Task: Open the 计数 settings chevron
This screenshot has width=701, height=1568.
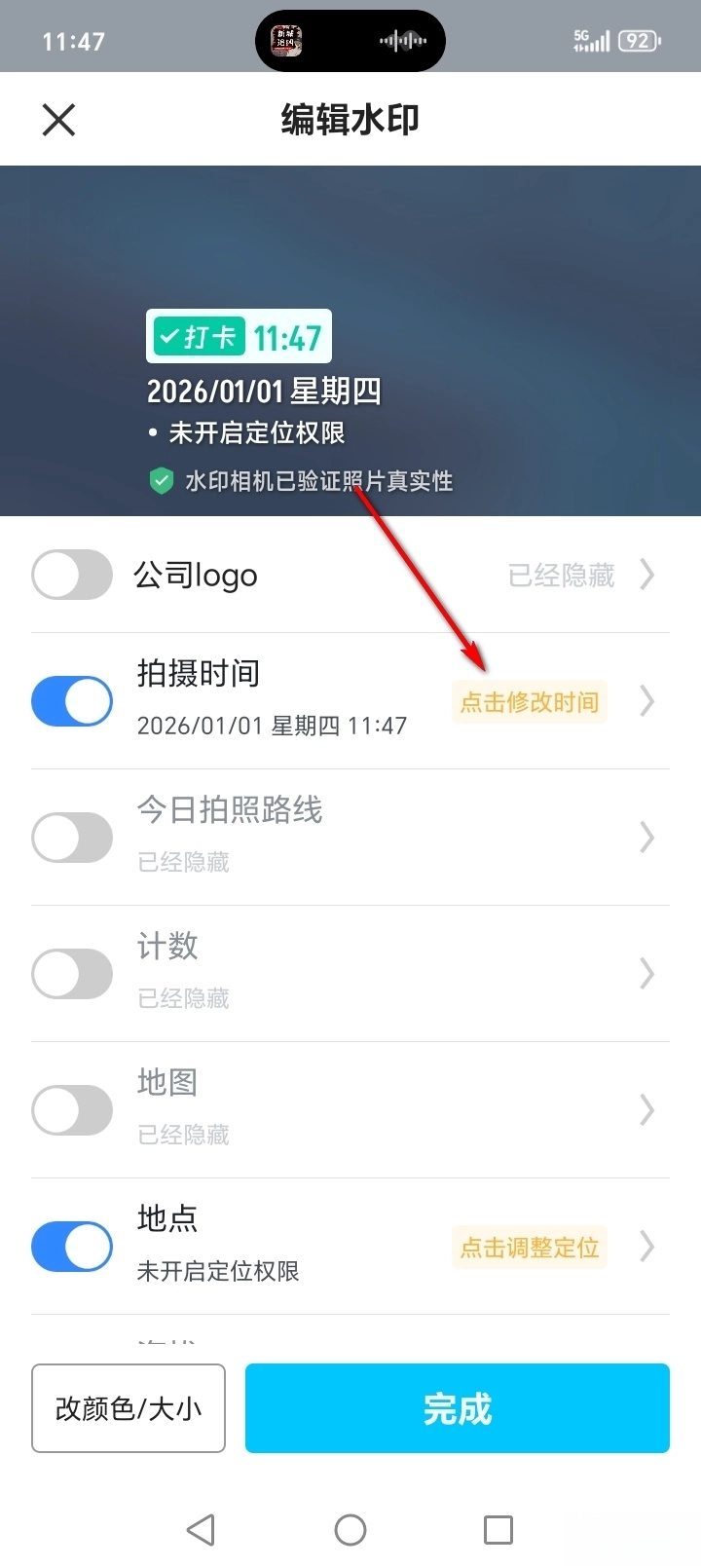Action: [x=646, y=974]
